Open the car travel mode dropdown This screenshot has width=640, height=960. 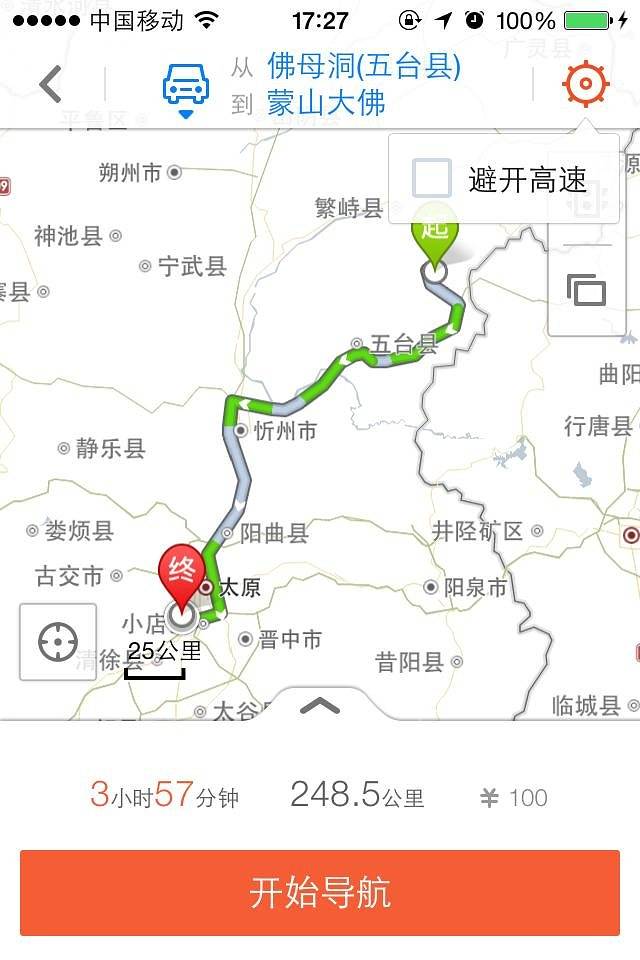(186, 89)
